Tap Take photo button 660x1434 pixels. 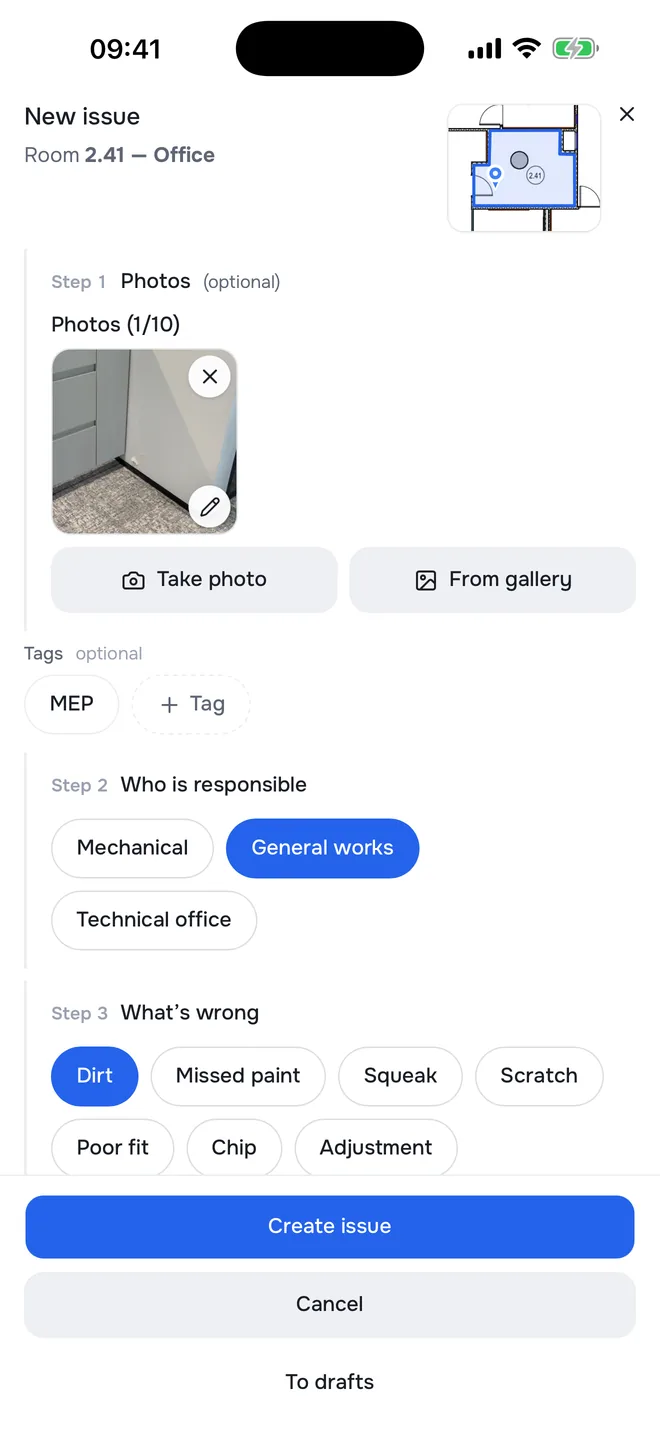[194, 580]
